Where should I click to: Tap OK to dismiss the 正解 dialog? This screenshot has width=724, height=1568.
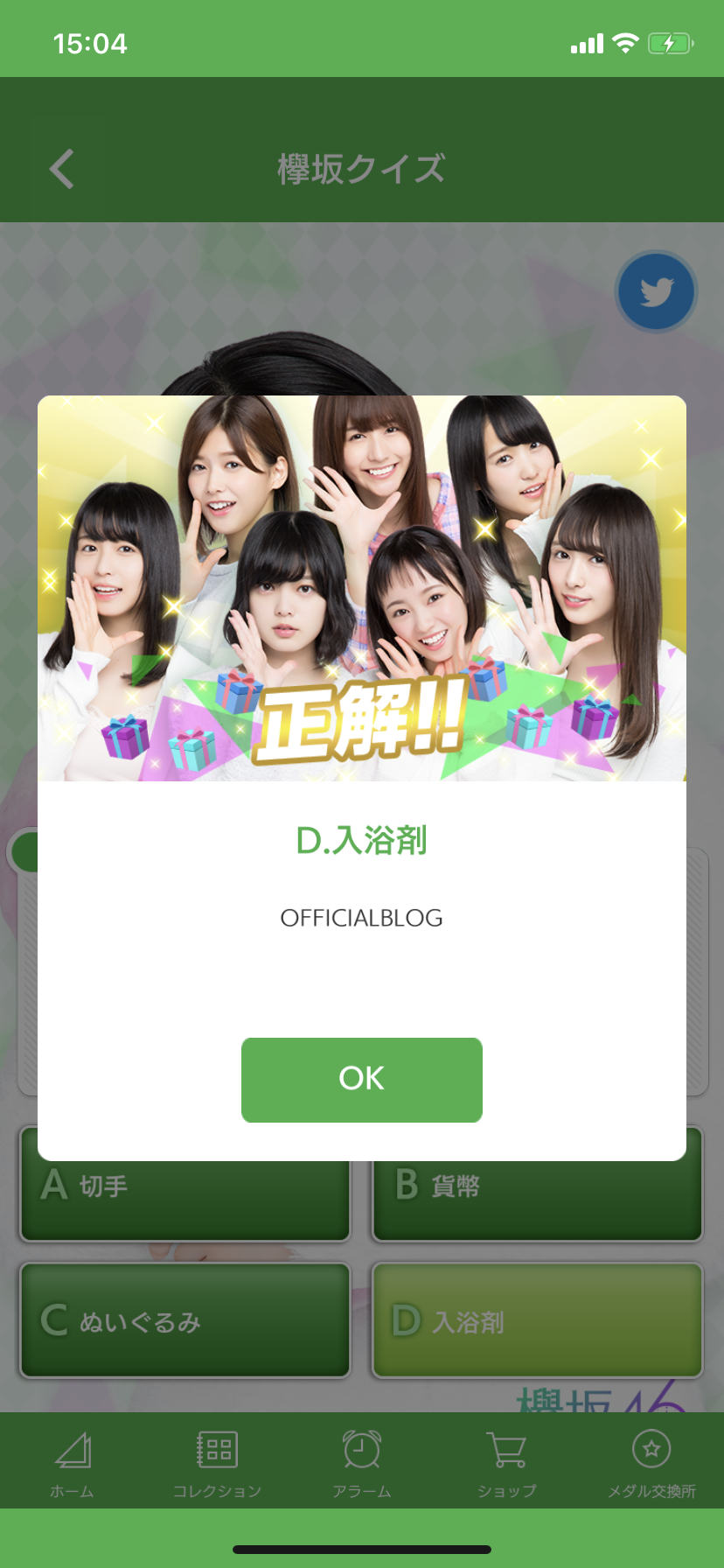(x=361, y=1079)
